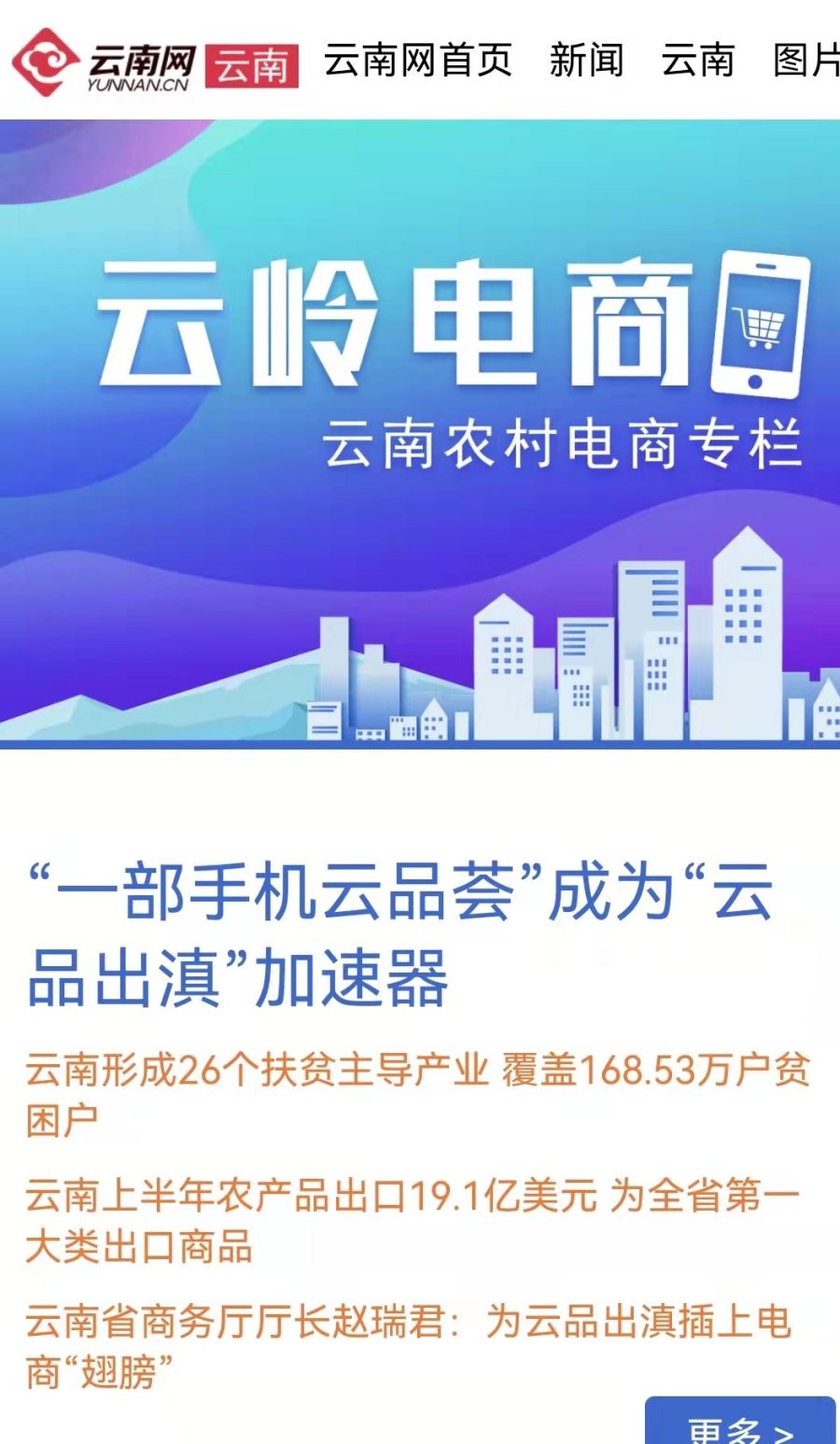Read article on 26个扶贫主导产业
This screenshot has width=840, height=1444.
coord(417,1094)
